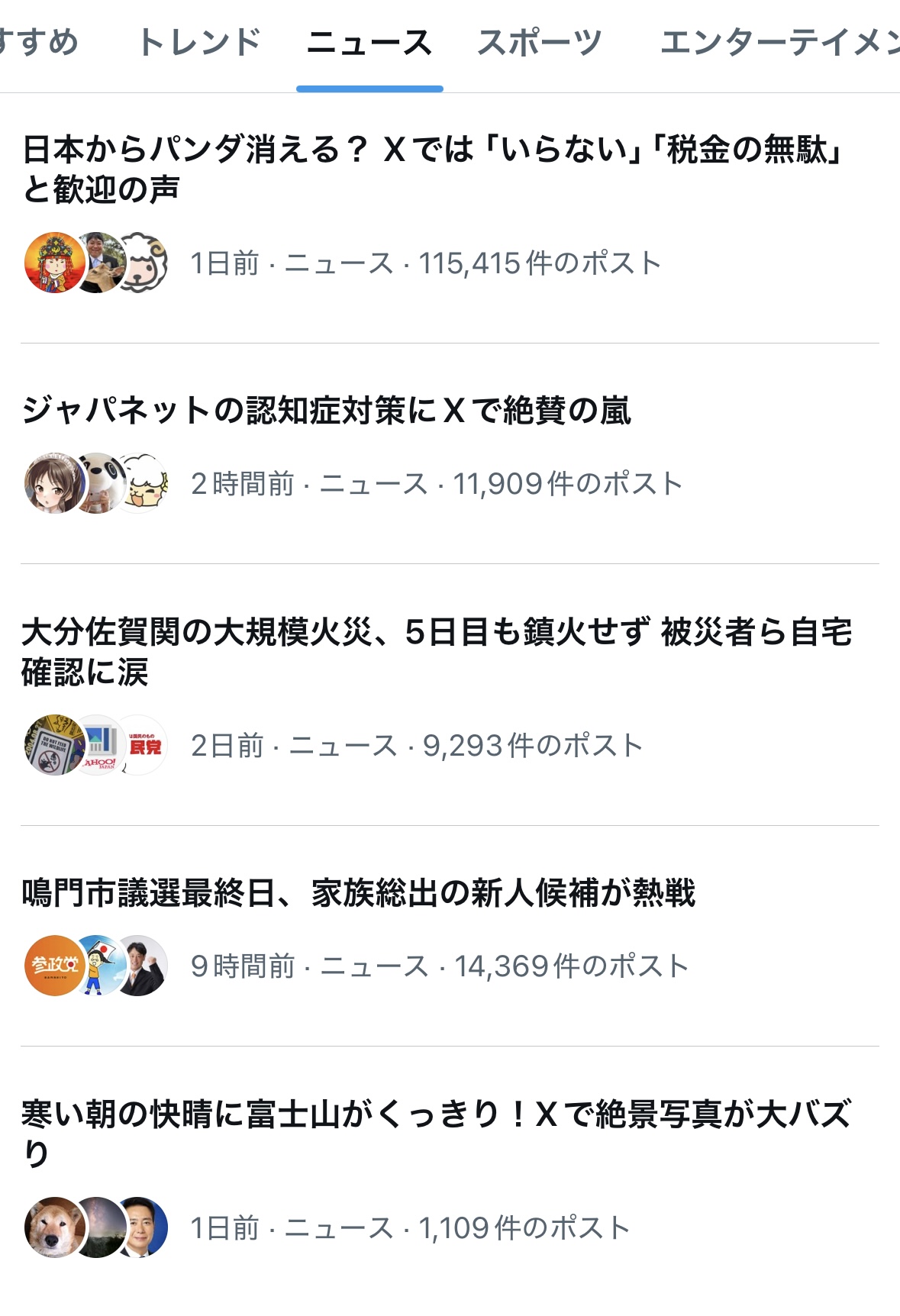Open the スポーツ tab
The width and height of the screenshot is (900, 1316).
click(x=539, y=43)
